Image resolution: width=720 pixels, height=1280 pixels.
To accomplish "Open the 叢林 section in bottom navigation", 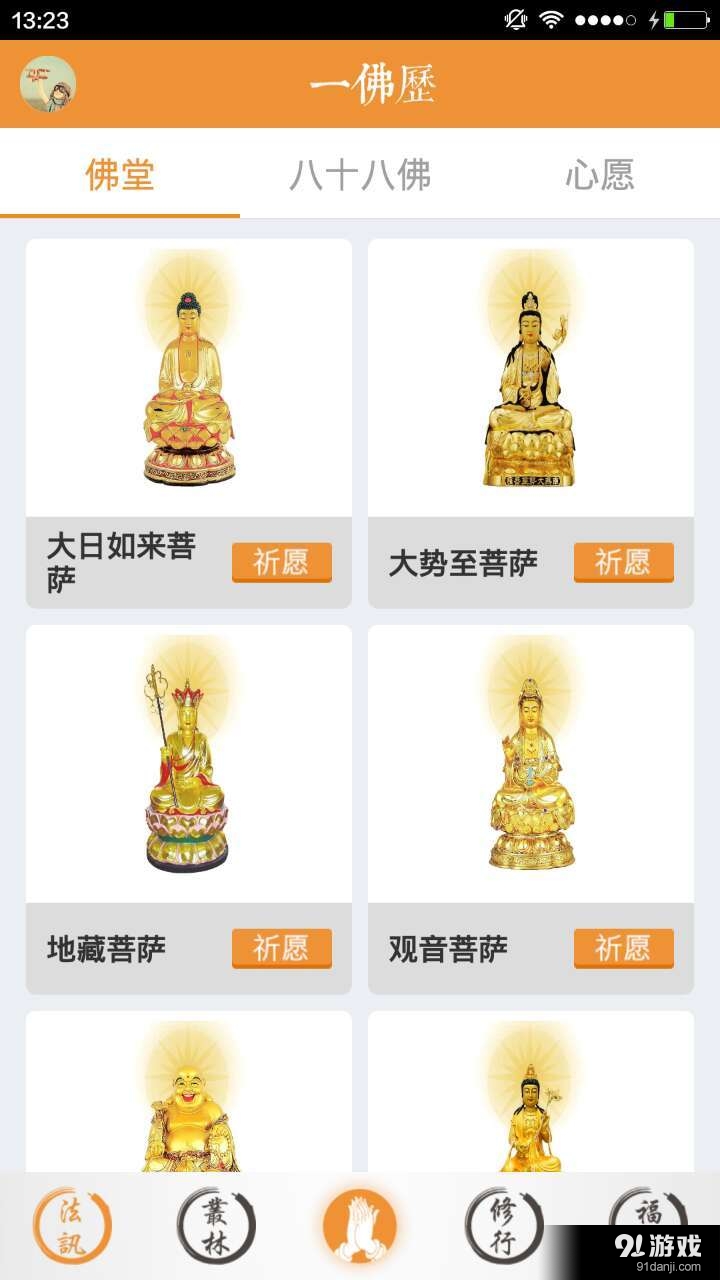I will click(x=215, y=1222).
